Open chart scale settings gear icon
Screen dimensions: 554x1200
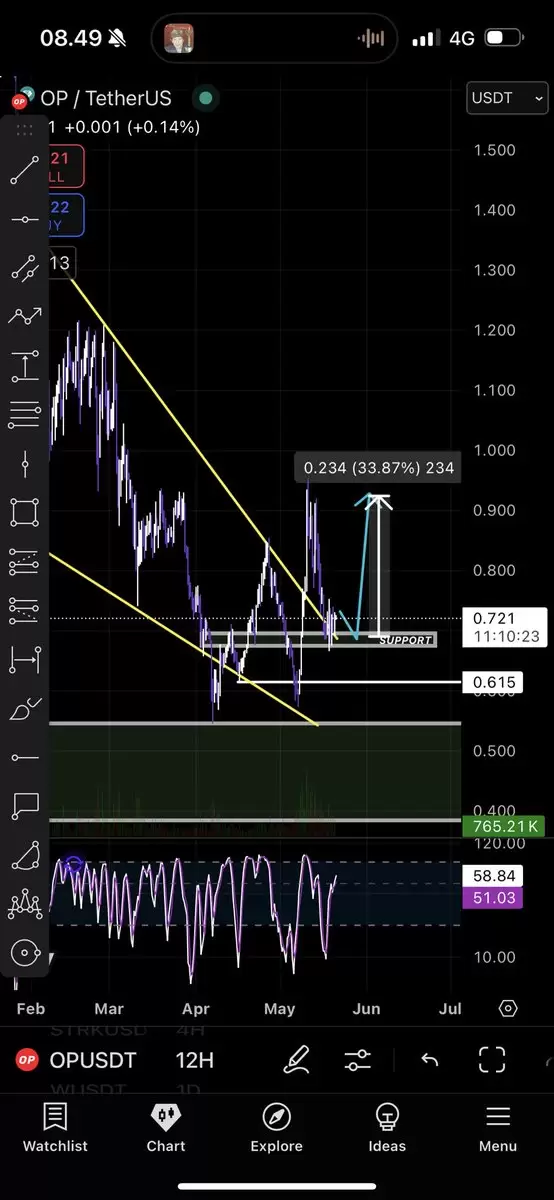click(x=508, y=1008)
